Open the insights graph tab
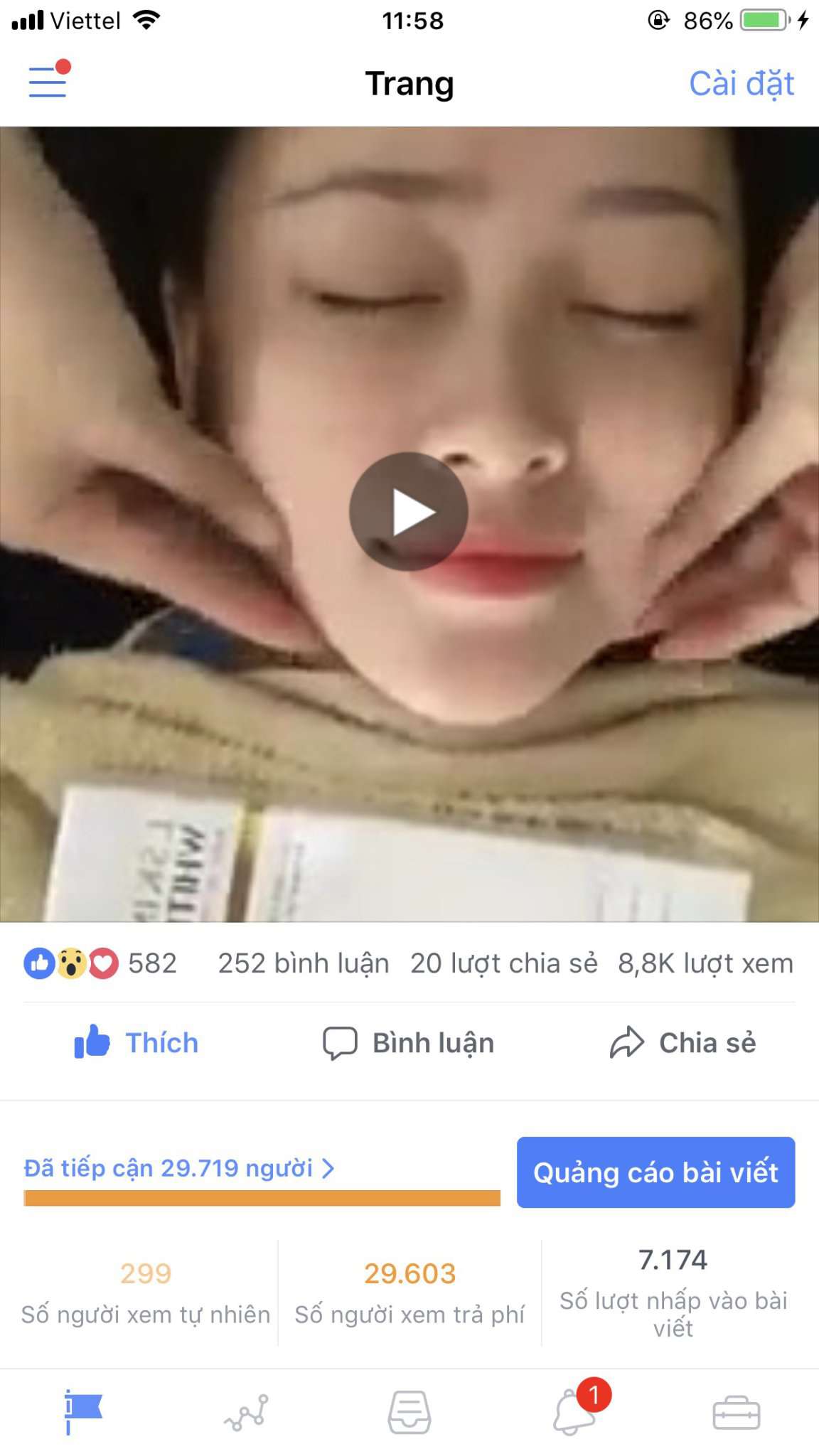This screenshot has height=1456, width=819. click(x=247, y=1412)
